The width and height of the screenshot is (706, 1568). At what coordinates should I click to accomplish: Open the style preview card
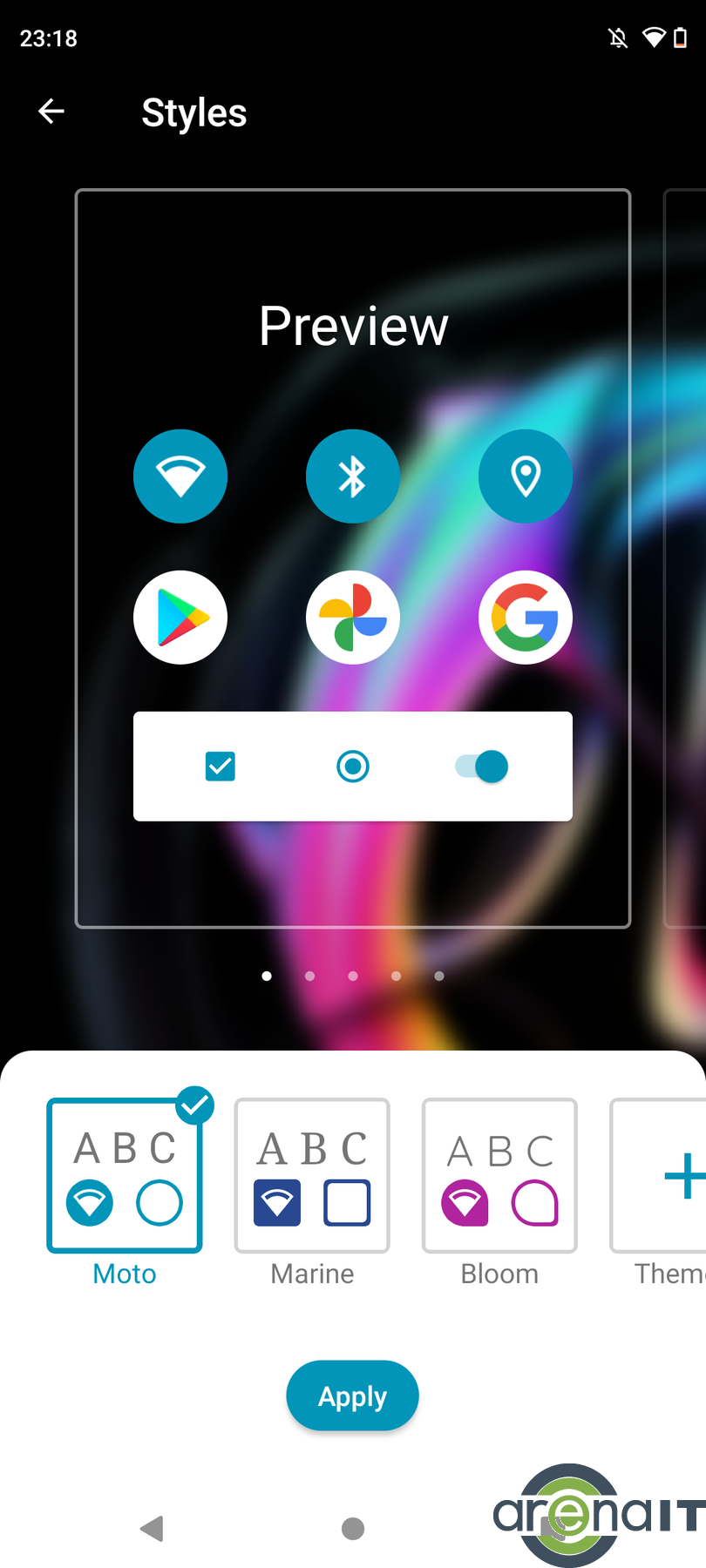(352, 558)
